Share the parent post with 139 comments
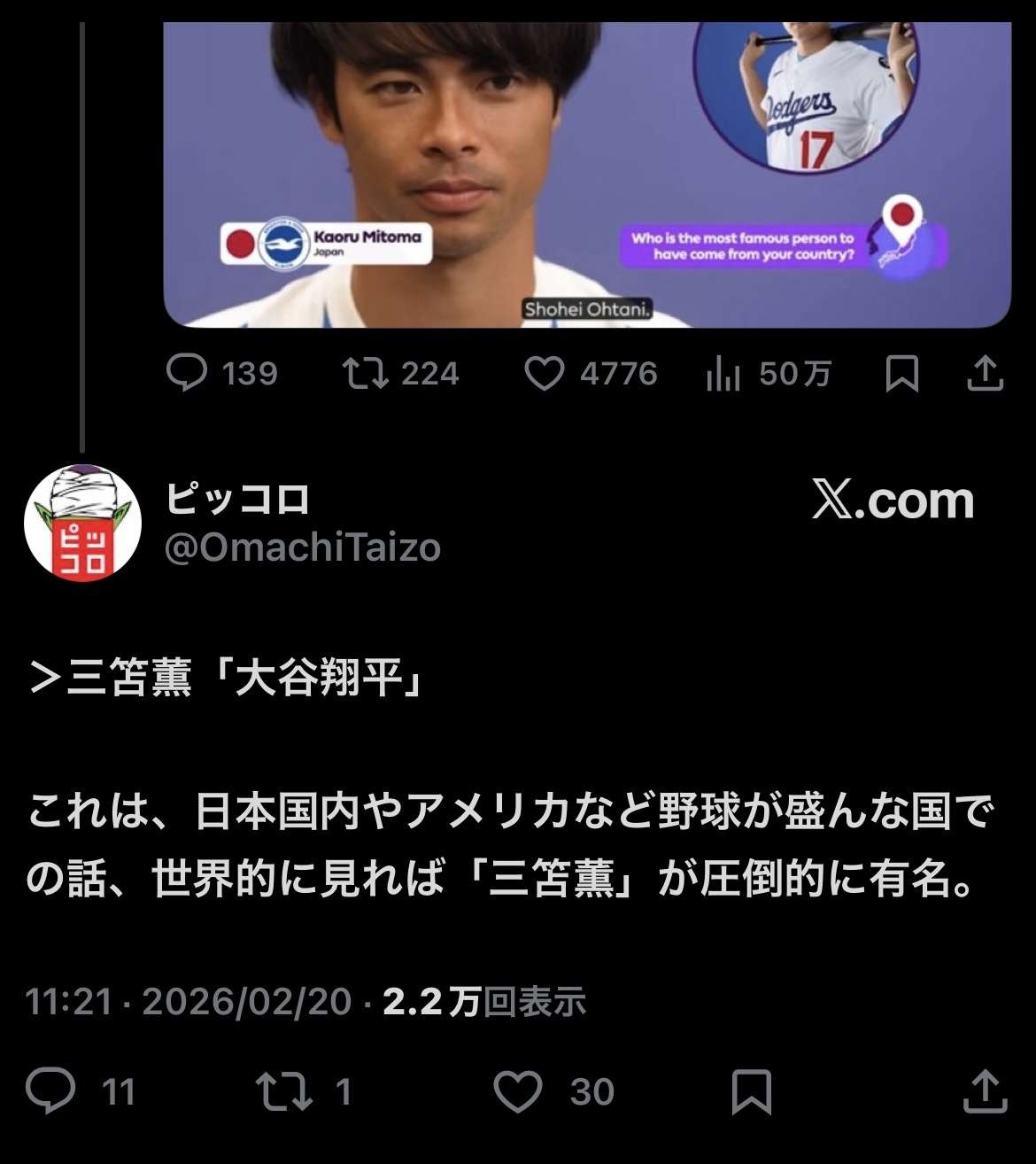Screen dimensions: 1036x1164 [x=985, y=373]
